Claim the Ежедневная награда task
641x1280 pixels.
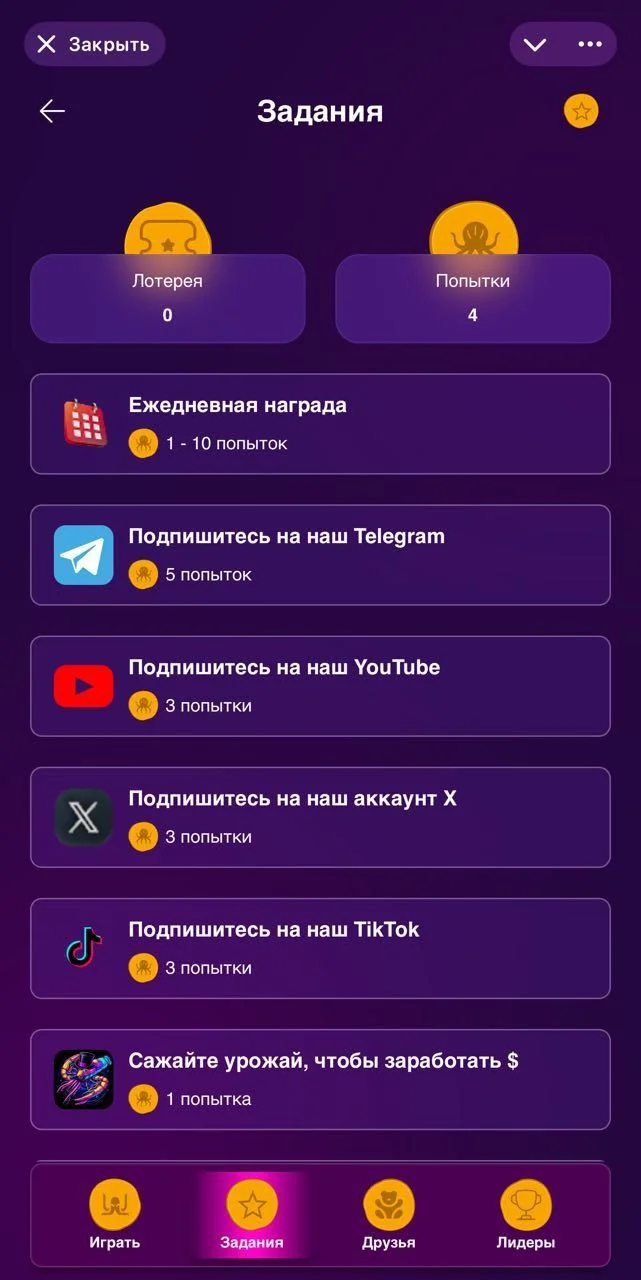[x=320, y=424]
